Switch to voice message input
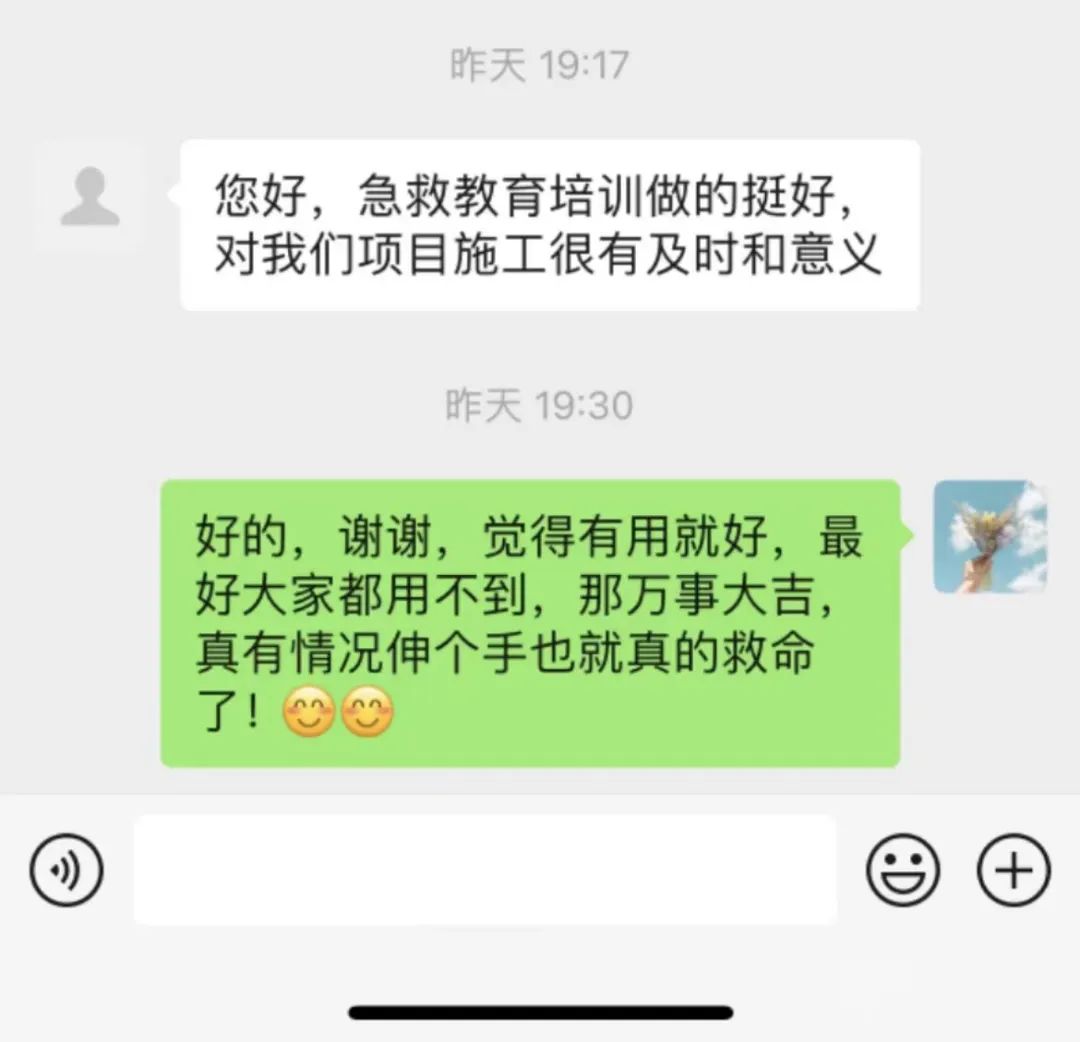 click(66, 870)
